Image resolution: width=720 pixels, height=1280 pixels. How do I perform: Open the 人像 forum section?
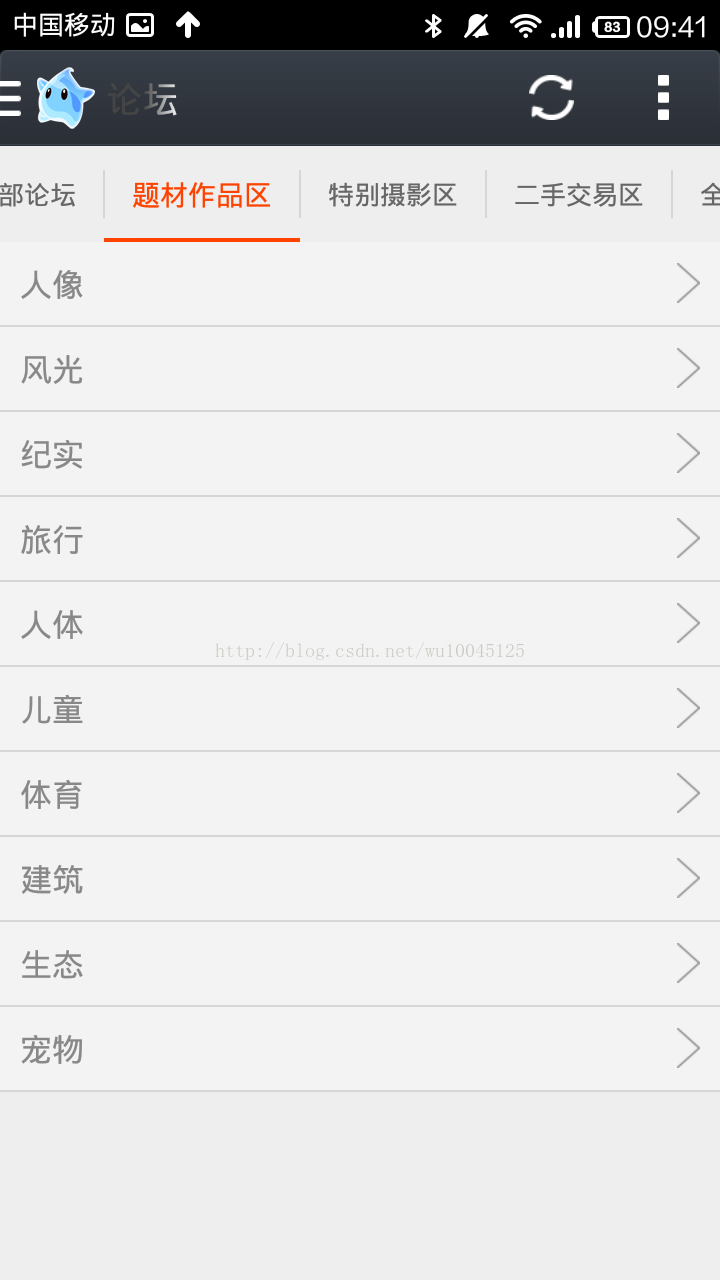tap(360, 285)
